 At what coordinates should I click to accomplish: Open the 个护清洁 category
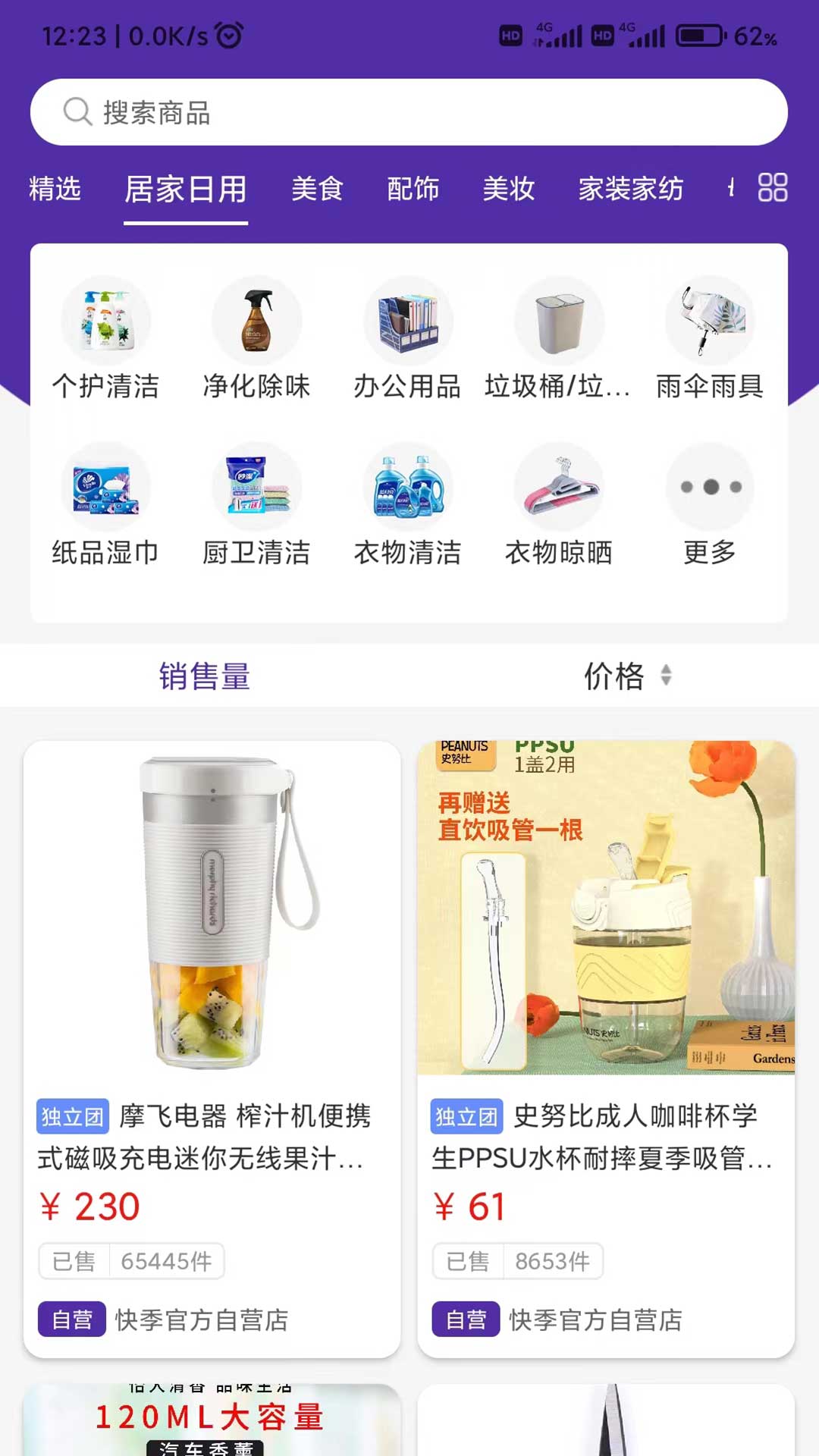pyautogui.click(x=105, y=339)
